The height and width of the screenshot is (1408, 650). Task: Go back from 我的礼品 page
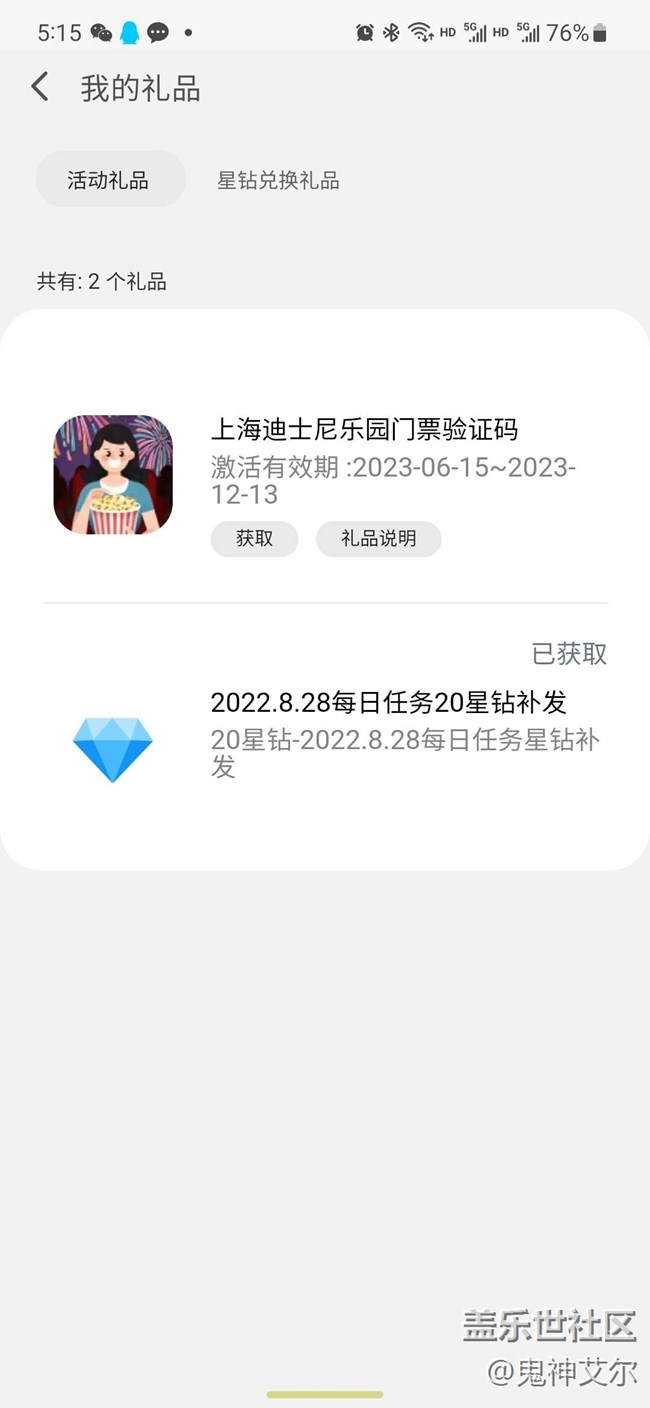40,87
